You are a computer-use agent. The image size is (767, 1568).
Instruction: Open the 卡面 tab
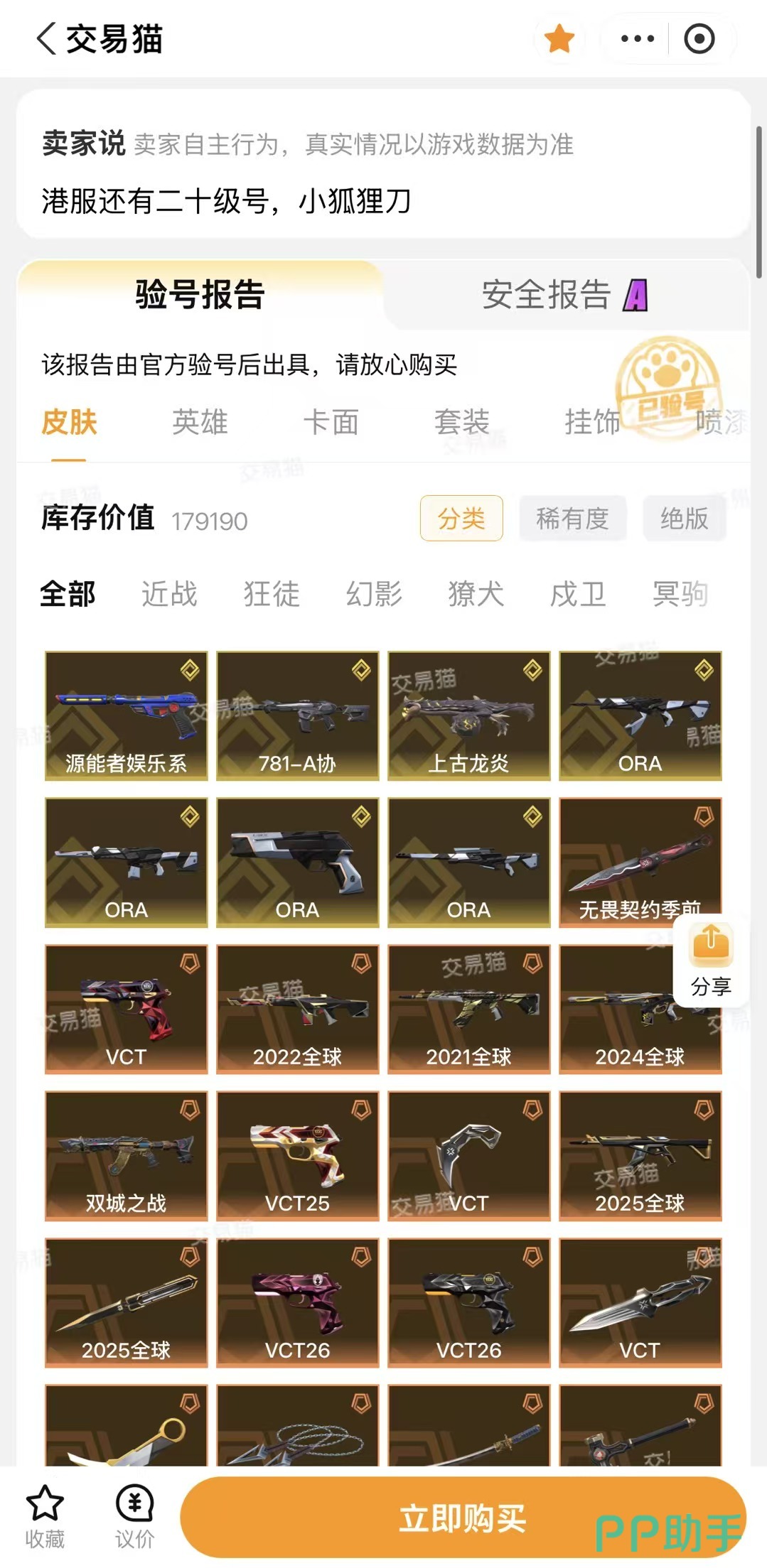(331, 422)
